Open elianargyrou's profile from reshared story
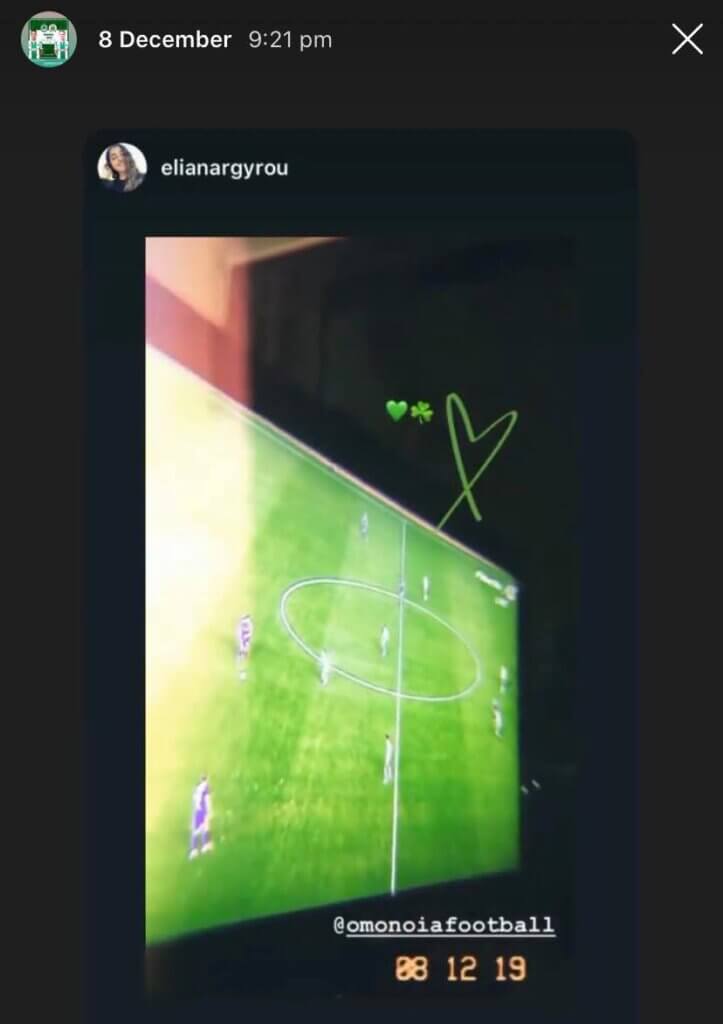 (223, 168)
